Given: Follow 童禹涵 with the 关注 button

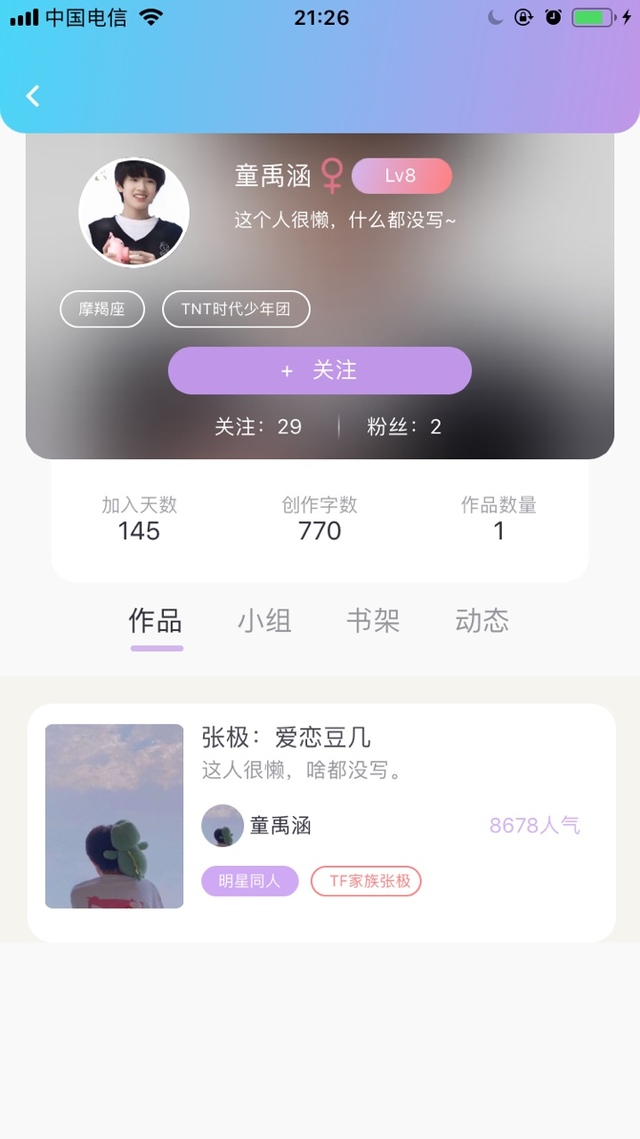Looking at the screenshot, I should (320, 370).
